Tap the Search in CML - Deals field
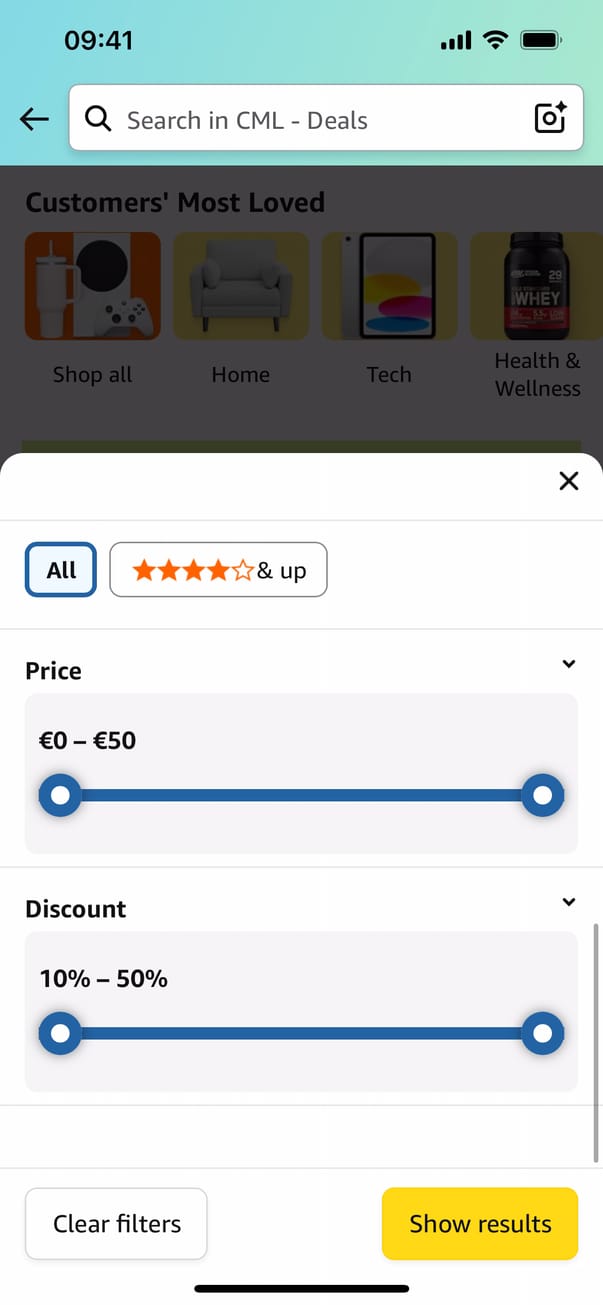 [300, 120]
